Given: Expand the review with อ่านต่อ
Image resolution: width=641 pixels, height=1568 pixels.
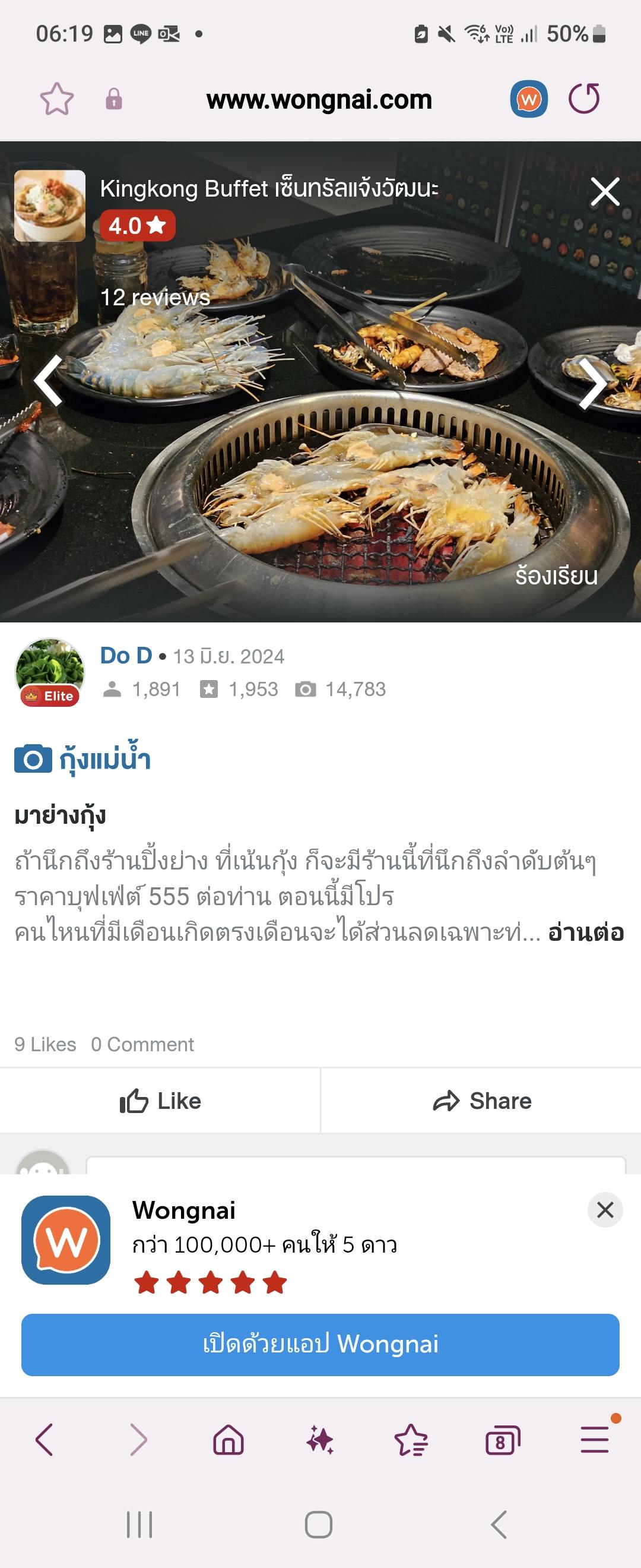Looking at the screenshot, I should 586,932.
